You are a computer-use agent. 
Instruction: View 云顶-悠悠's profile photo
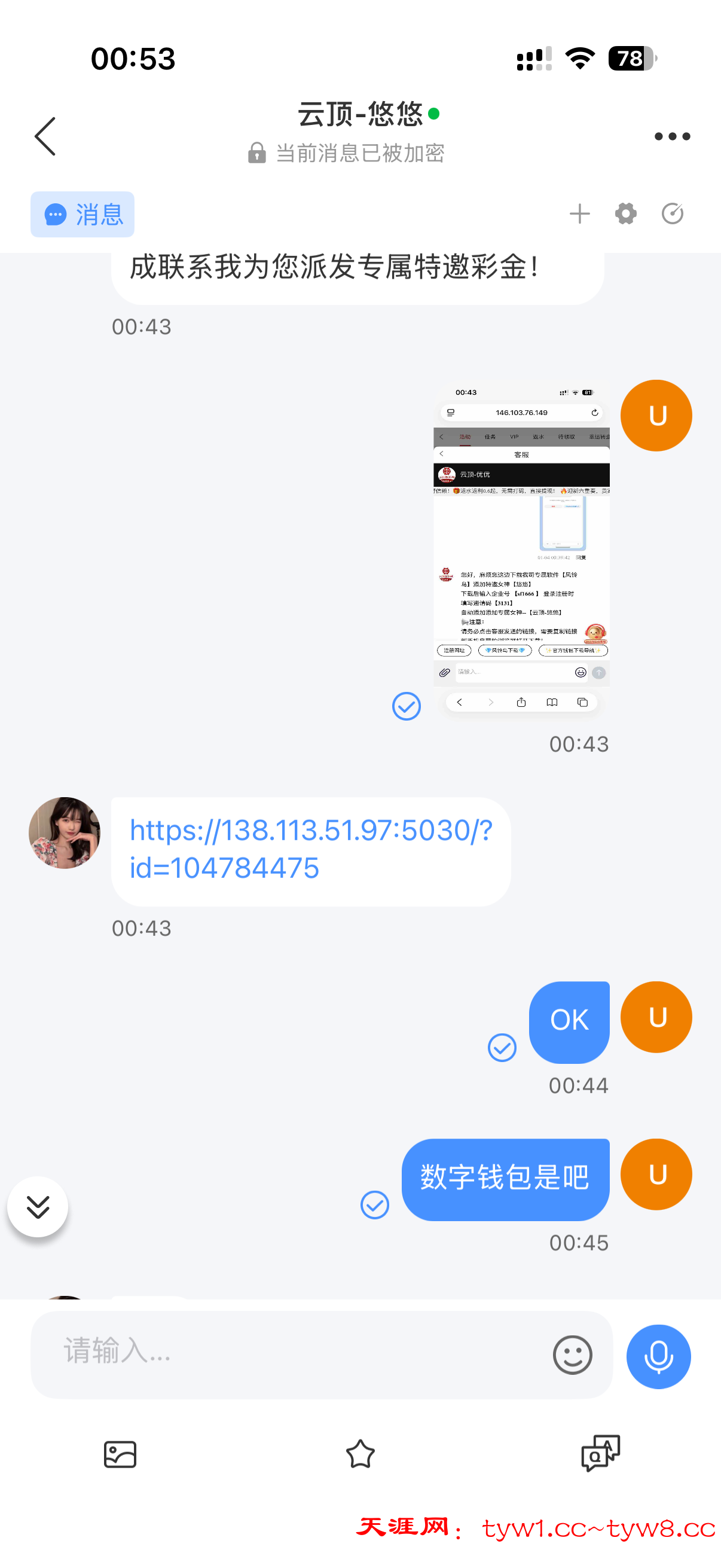coord(65,832)
